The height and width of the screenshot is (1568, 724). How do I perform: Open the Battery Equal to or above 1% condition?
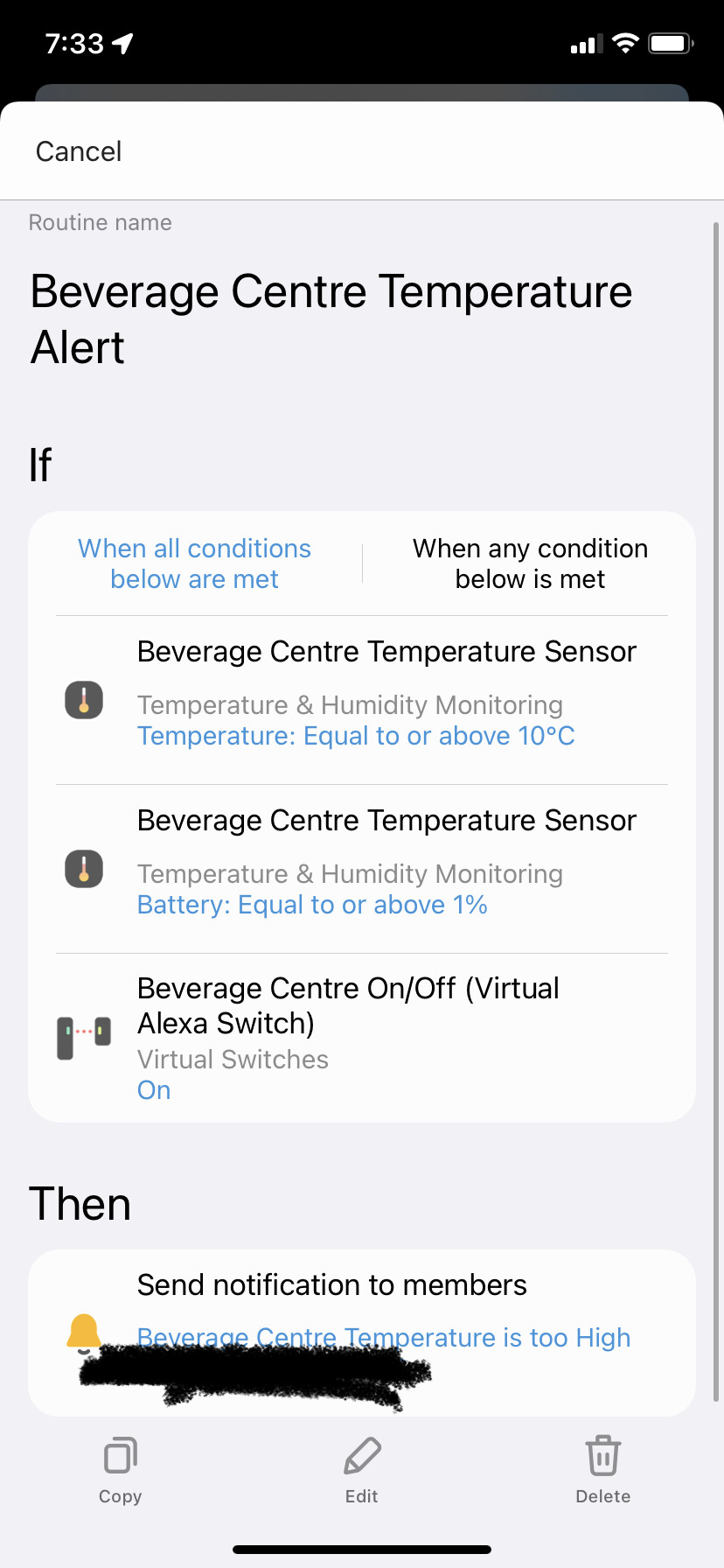click(362, 869)
